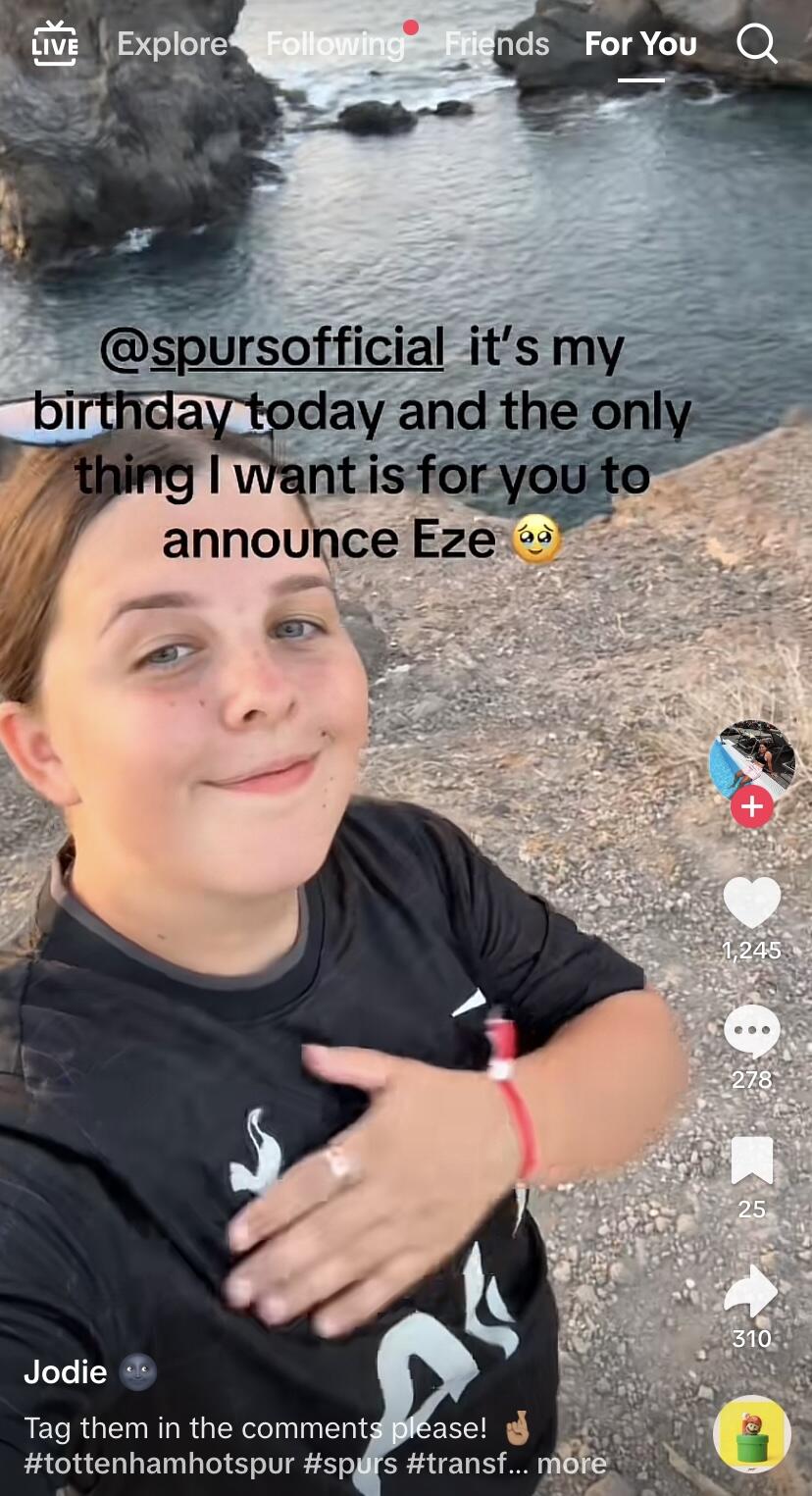Bookmark this video to favorites
The height and width of the screenshot is (1496, 812).
pos(751,1161)
